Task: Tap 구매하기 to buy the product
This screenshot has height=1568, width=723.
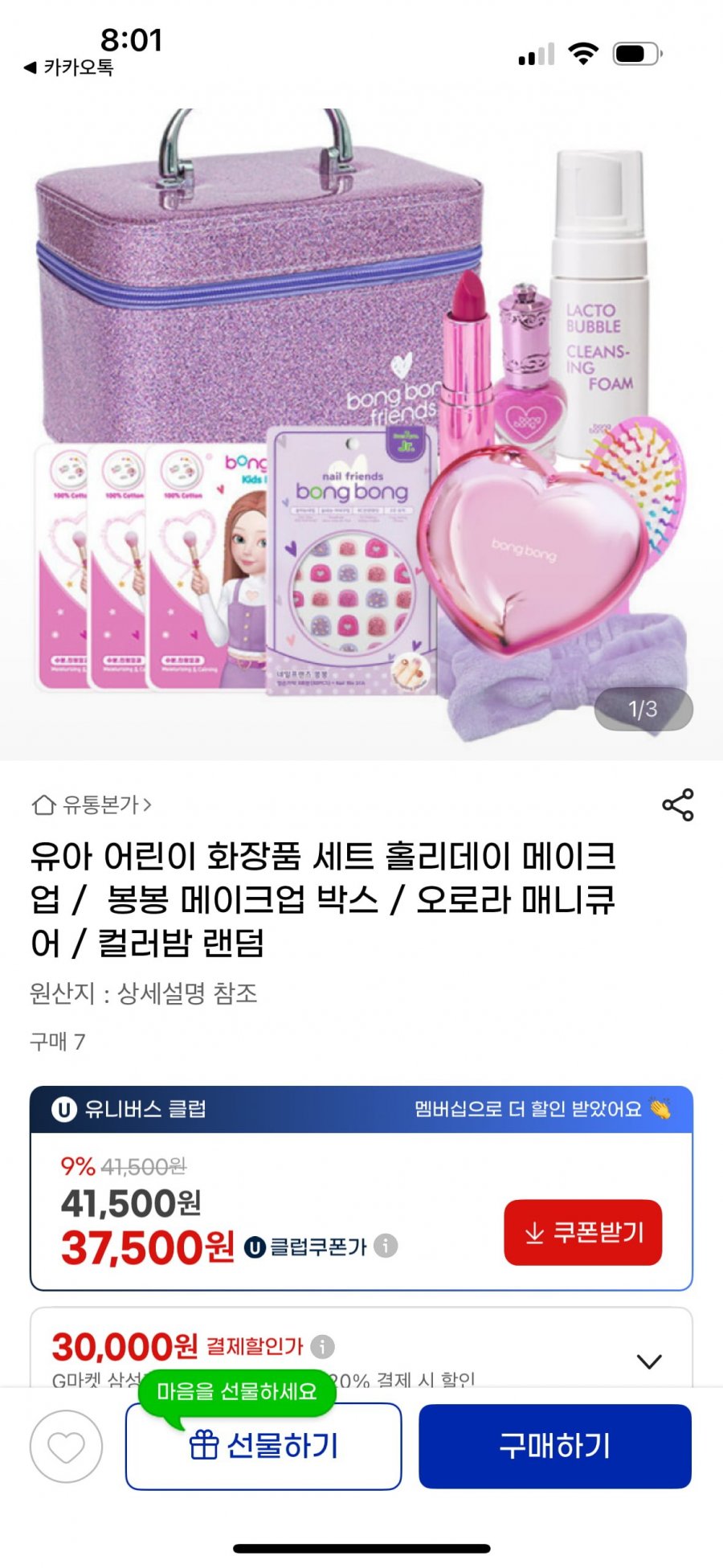Action: click(555, 1447)
